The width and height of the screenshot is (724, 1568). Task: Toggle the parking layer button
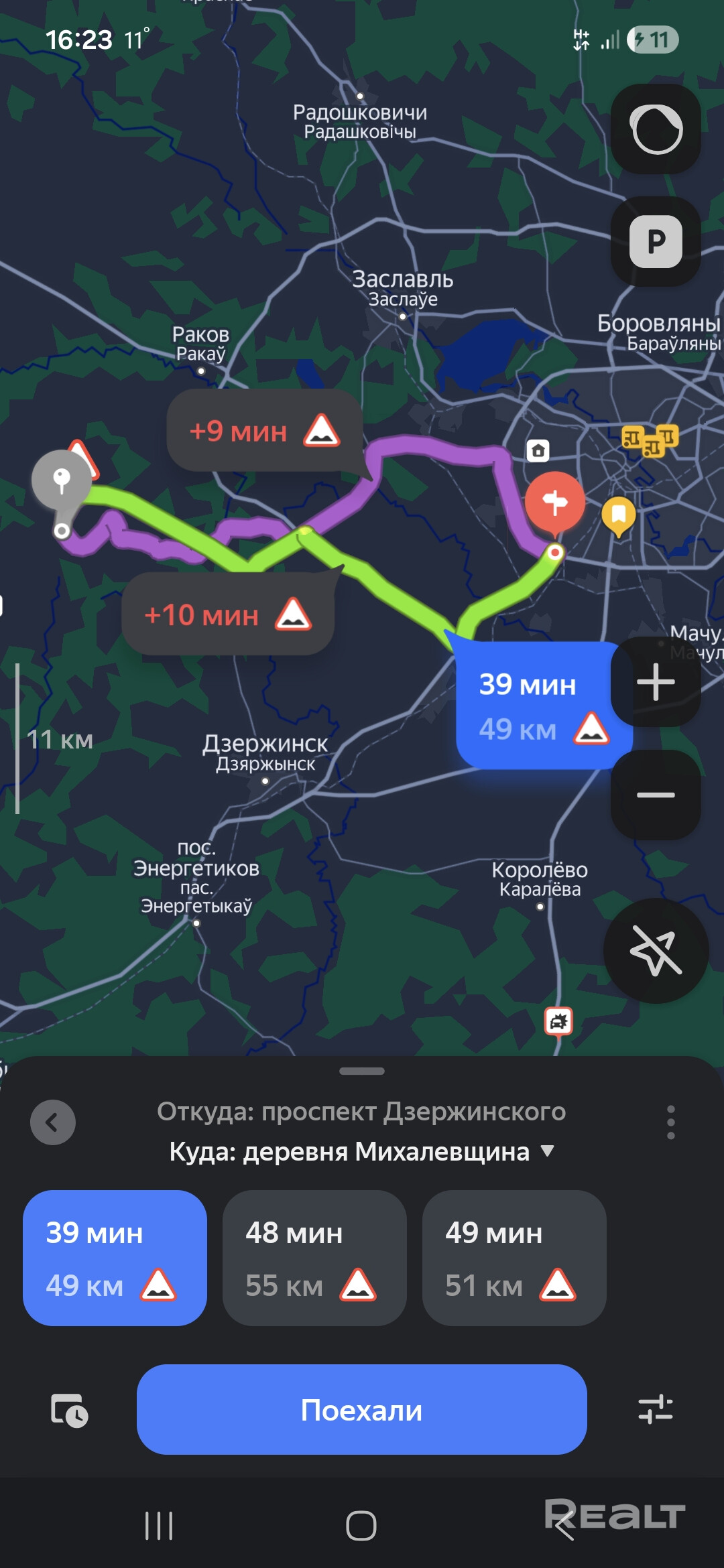point(656,242)
